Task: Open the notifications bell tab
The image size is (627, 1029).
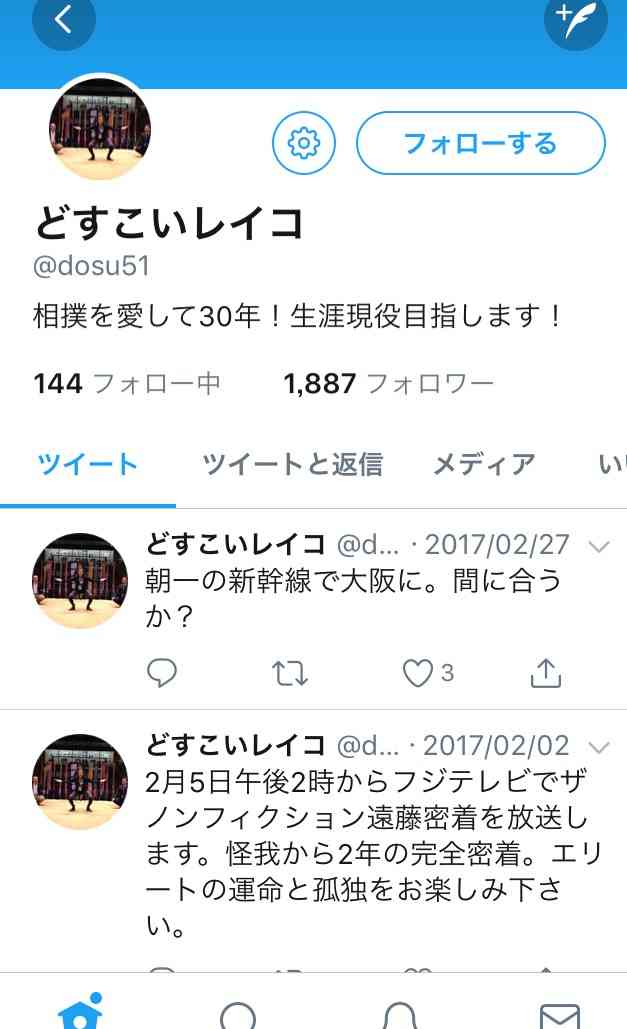Action: (x=400, y=1014)
